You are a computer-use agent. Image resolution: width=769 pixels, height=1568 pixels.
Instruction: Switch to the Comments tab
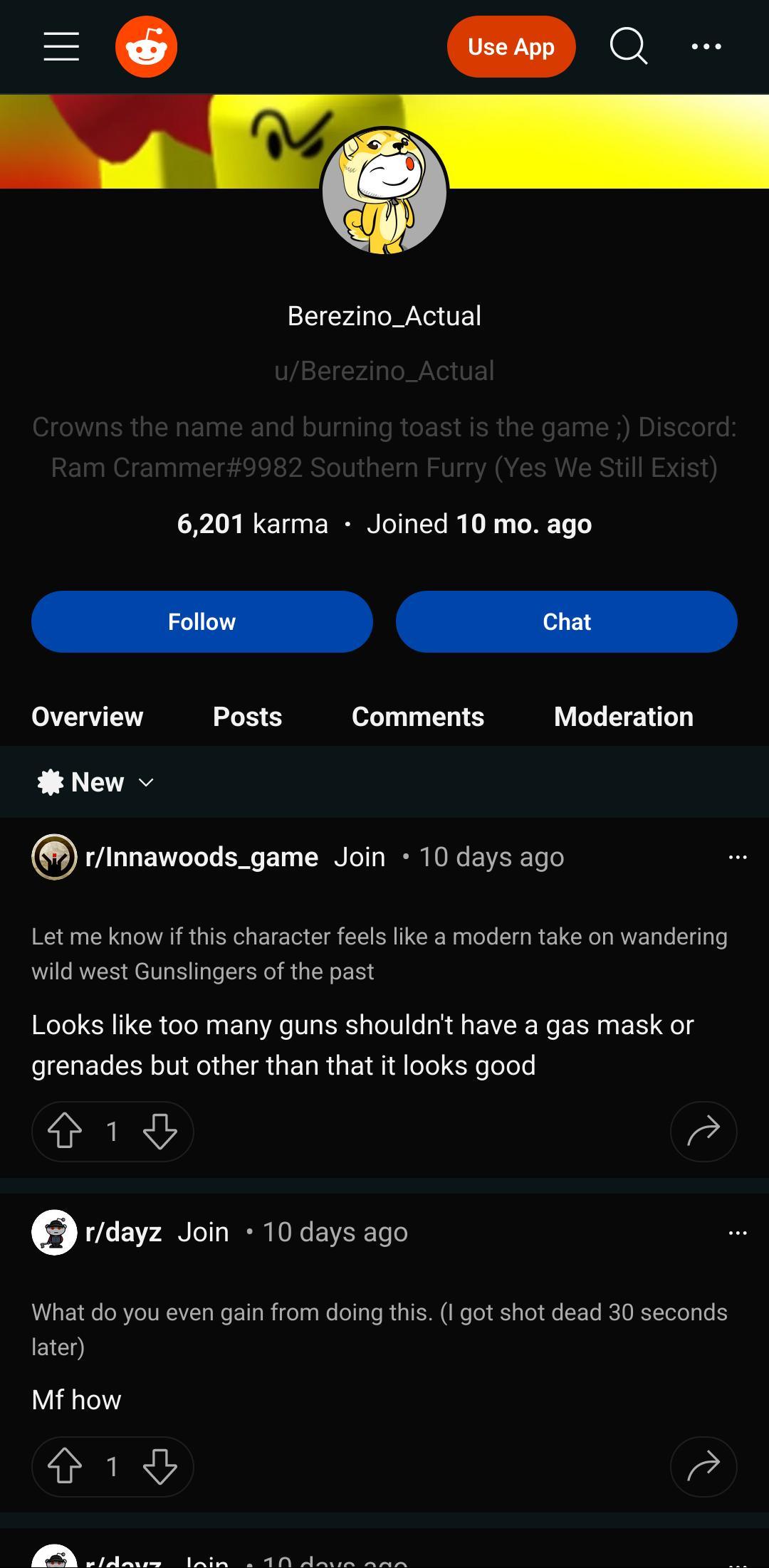(x=417, y=717)
